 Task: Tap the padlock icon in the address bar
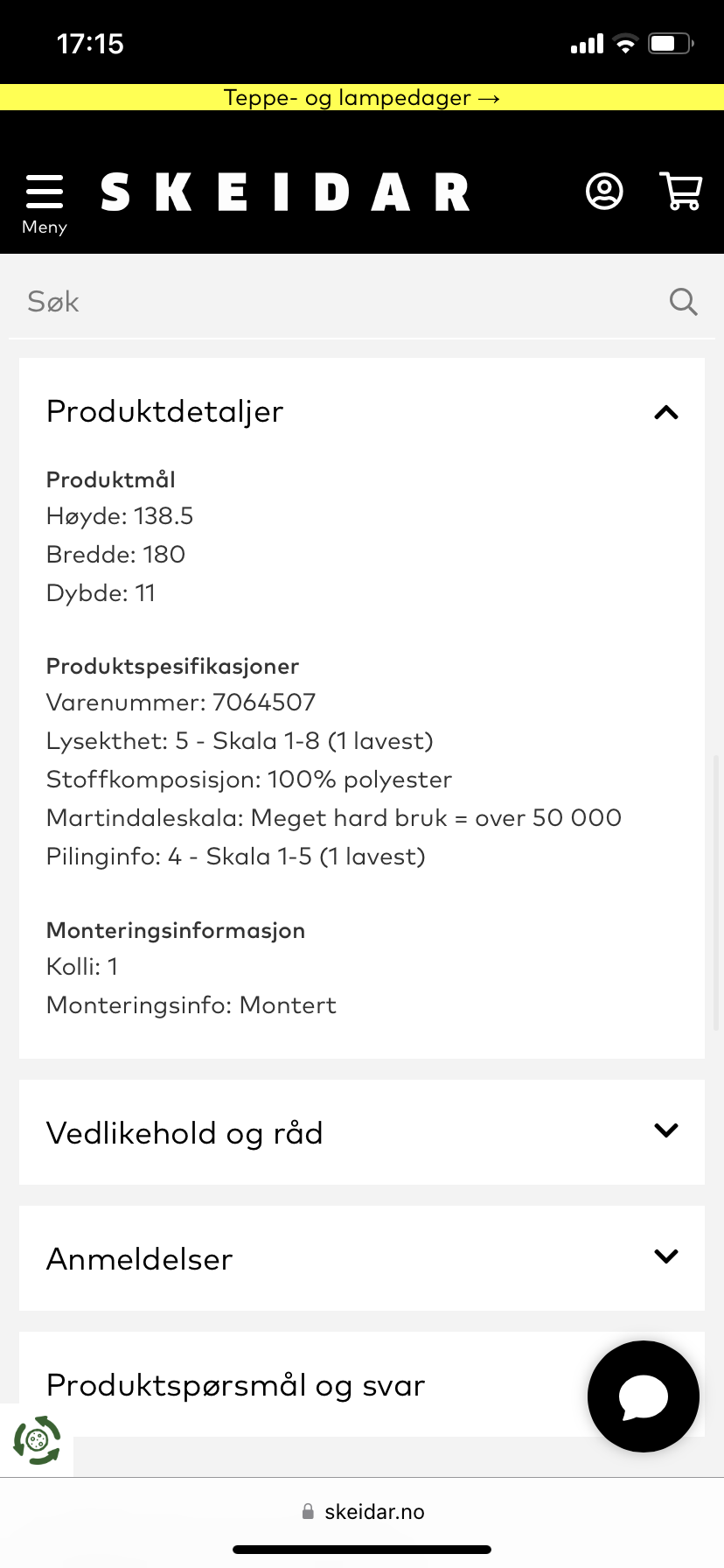[x=308, y=1511]
